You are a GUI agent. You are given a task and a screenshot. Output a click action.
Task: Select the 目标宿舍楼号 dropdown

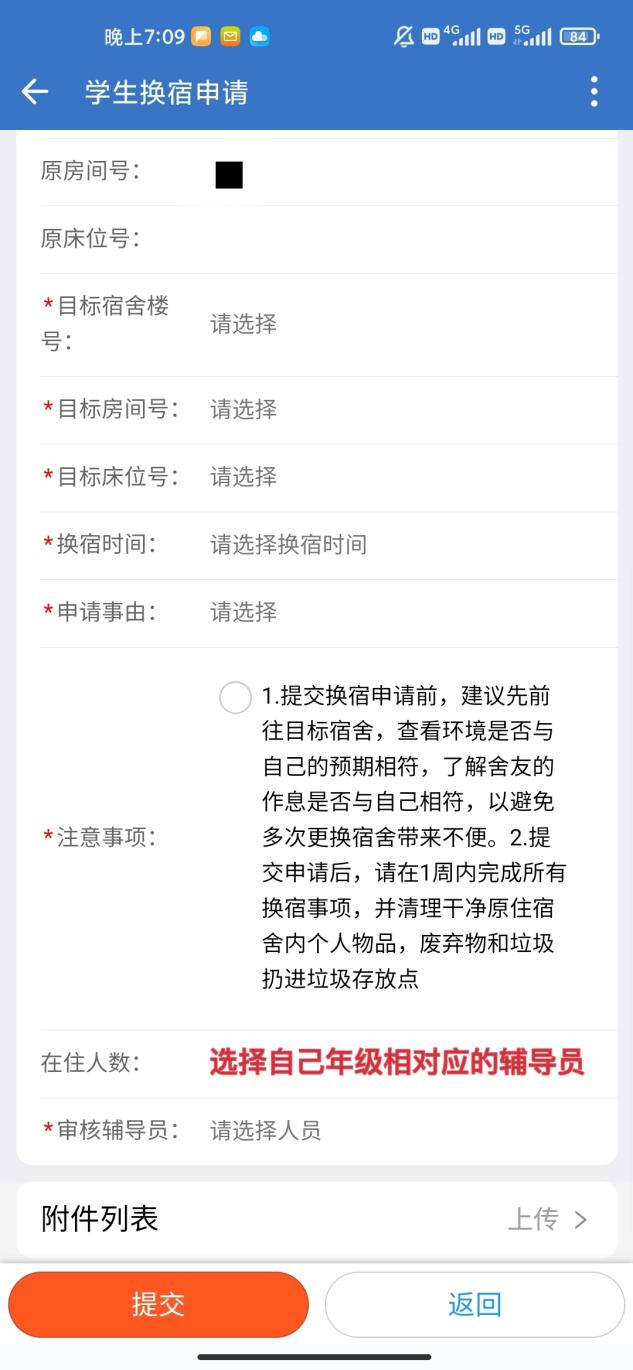pyautogui.click(x=243, y=324)
